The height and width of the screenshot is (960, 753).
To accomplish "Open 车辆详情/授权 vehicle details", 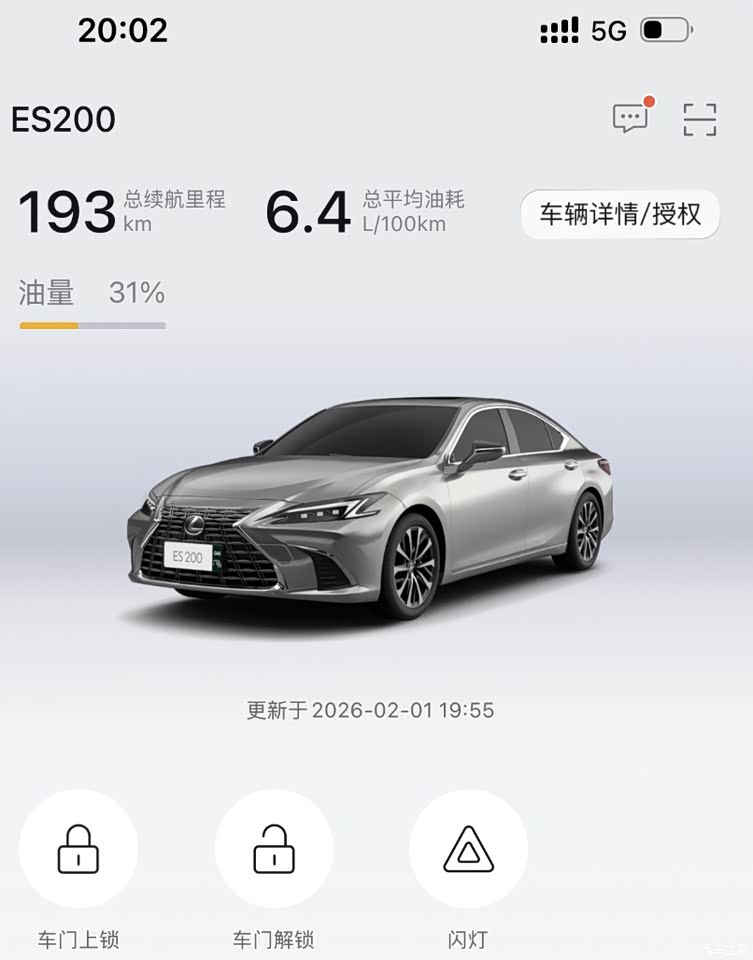I will click(620, 214).
